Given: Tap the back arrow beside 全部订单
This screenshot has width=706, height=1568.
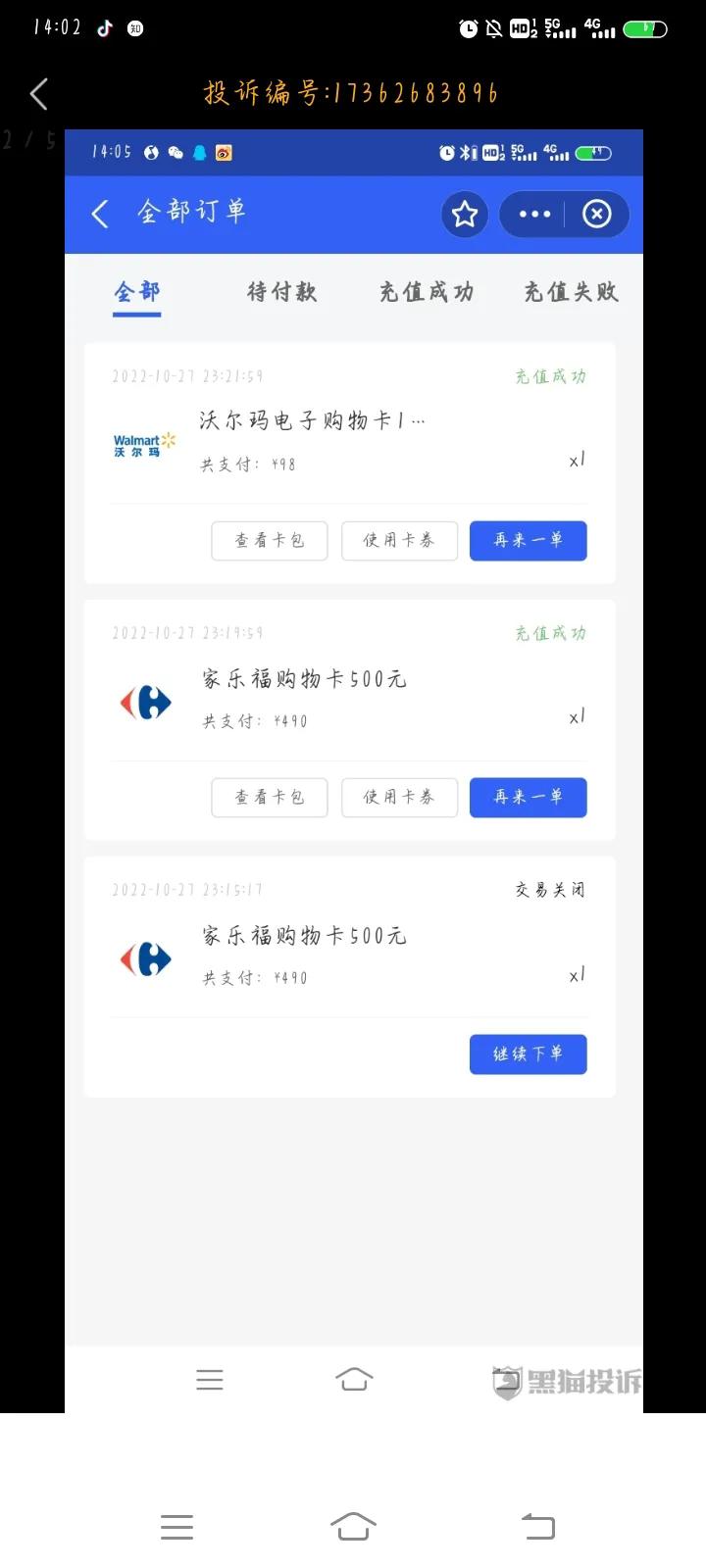Looking at the screenshot, I should 98,214.
